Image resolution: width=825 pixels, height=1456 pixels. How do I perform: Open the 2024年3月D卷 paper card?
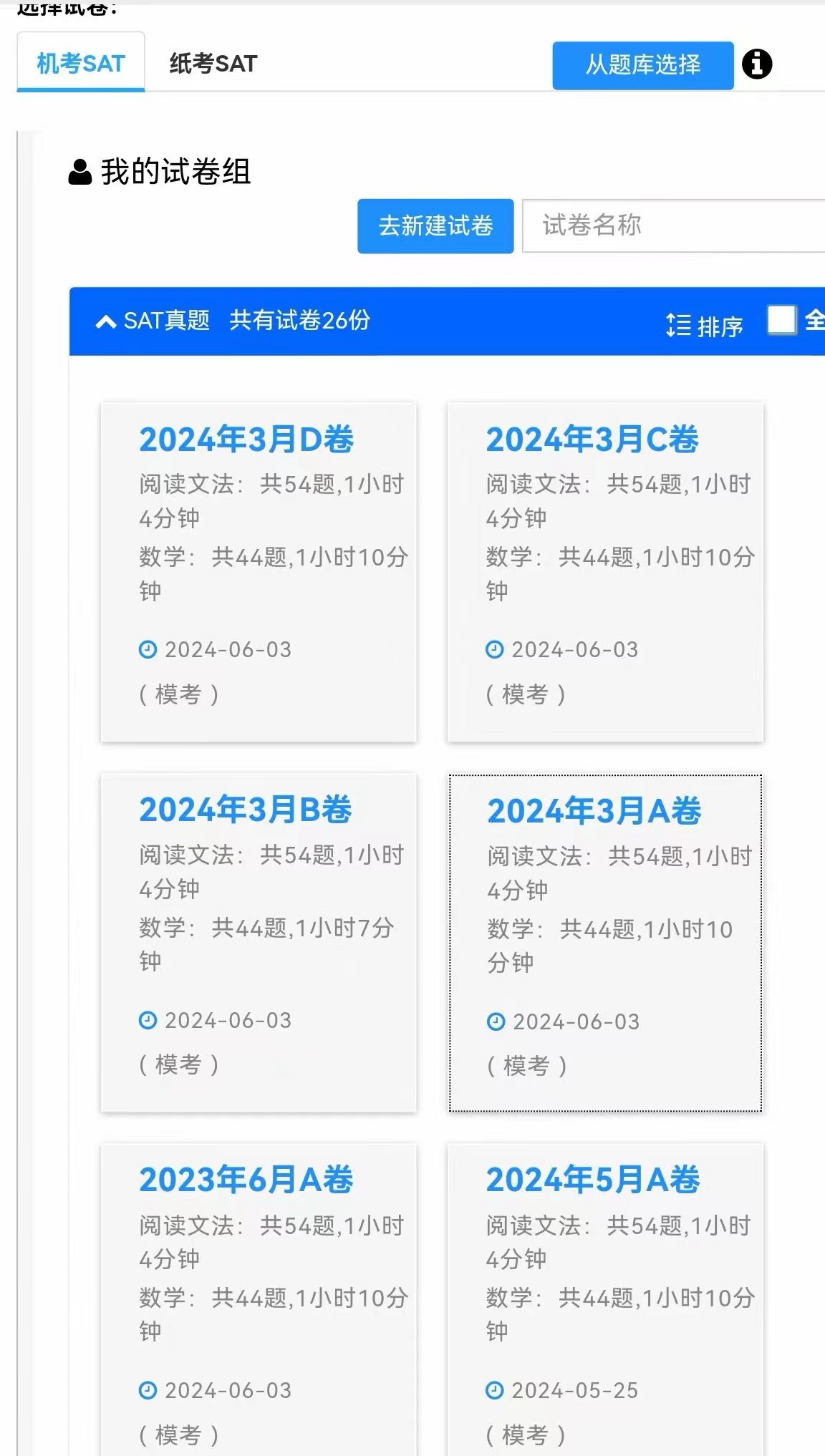(259, 572)
